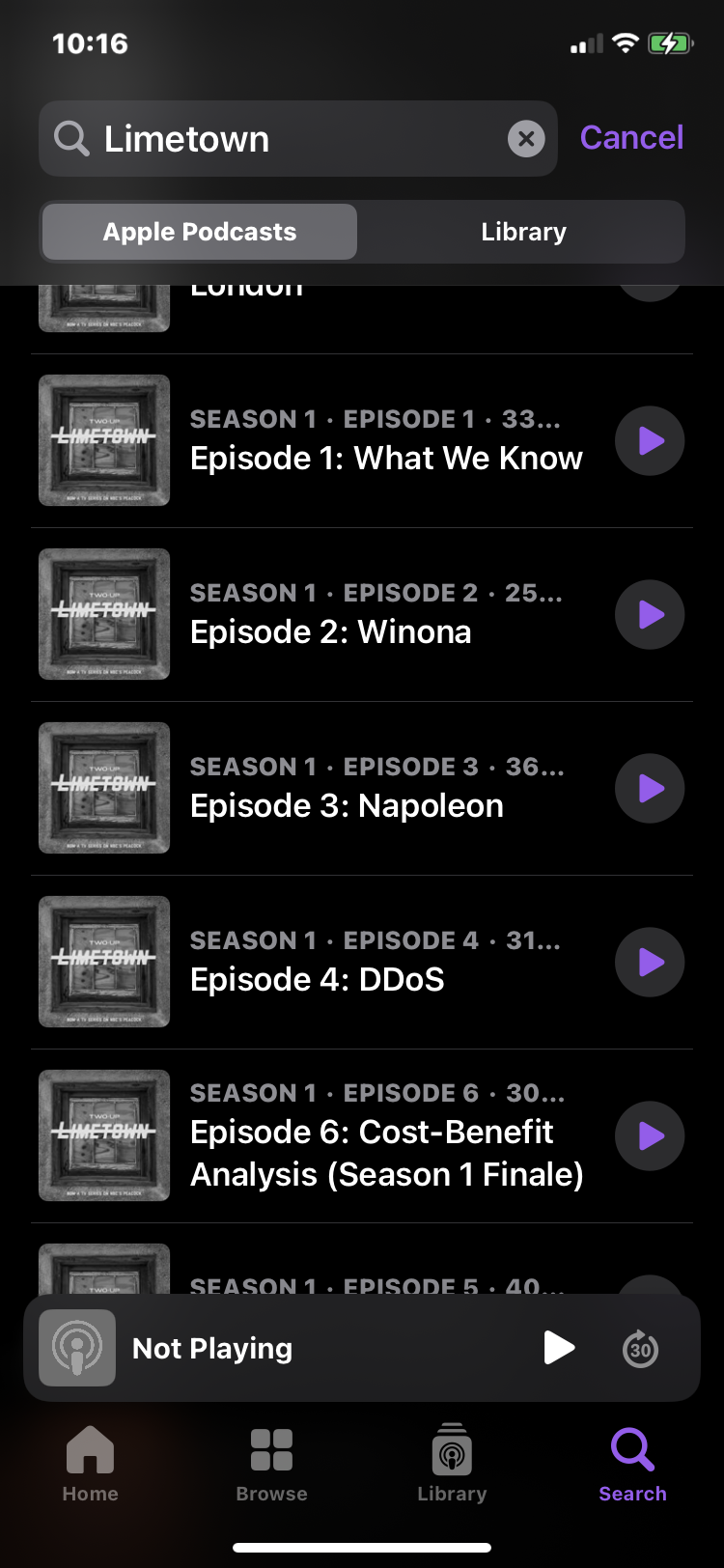Play Episode 1: What We Know
The height and width of the screenshot is (1568, 724).
point(650,441)
